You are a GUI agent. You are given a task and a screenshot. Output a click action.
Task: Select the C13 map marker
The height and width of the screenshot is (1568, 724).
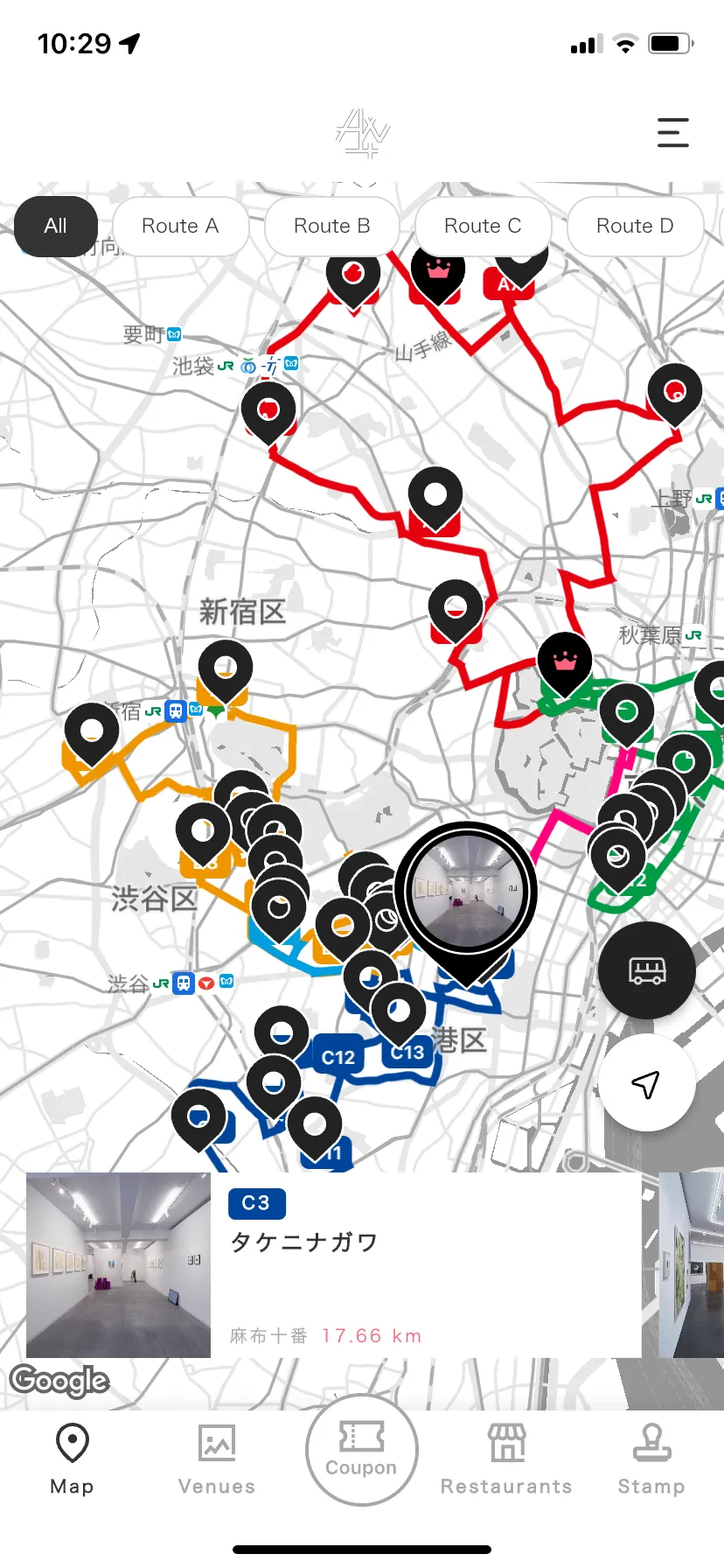click(400, 1015)
